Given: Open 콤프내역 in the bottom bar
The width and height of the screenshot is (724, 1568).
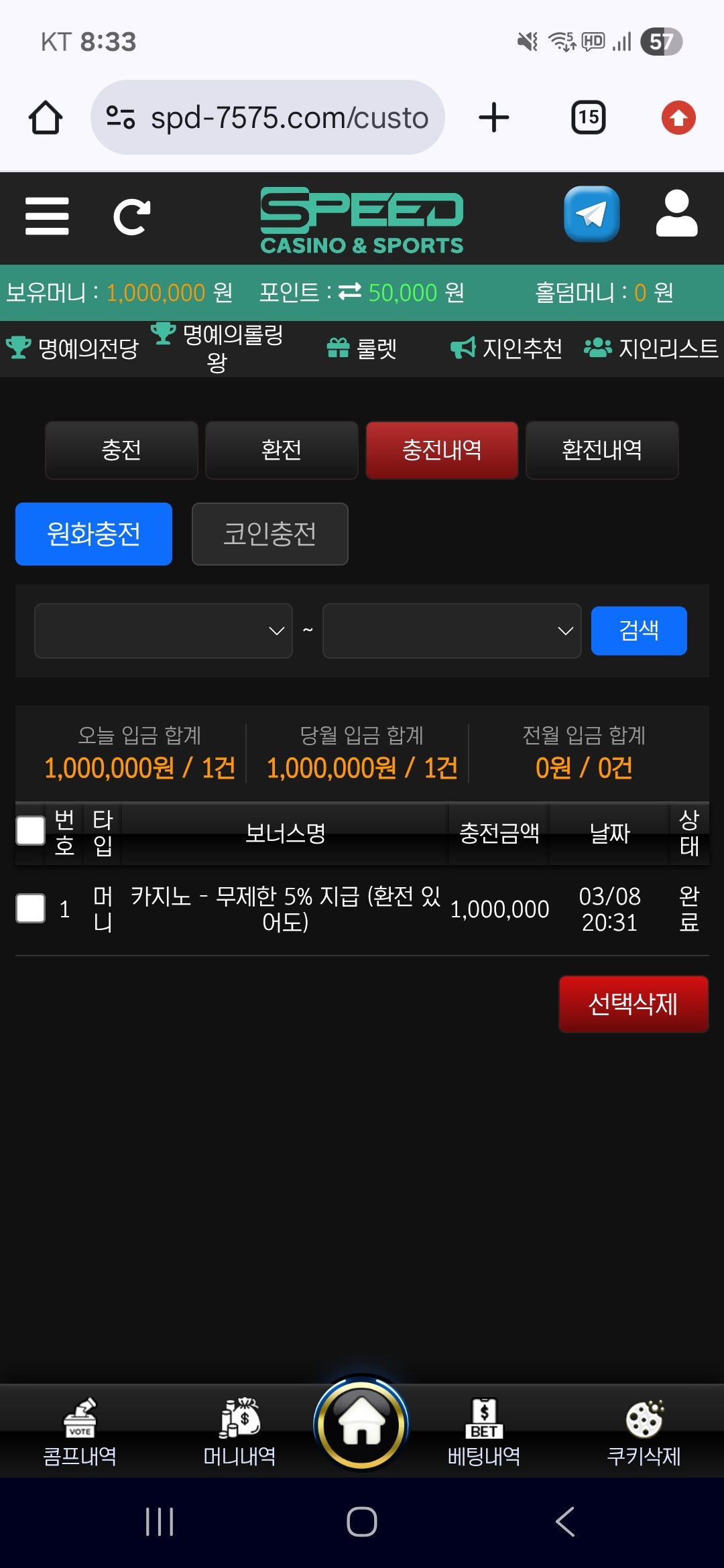Looking at the screenshot, I should pyautogui.click(x=80, y=1432).
